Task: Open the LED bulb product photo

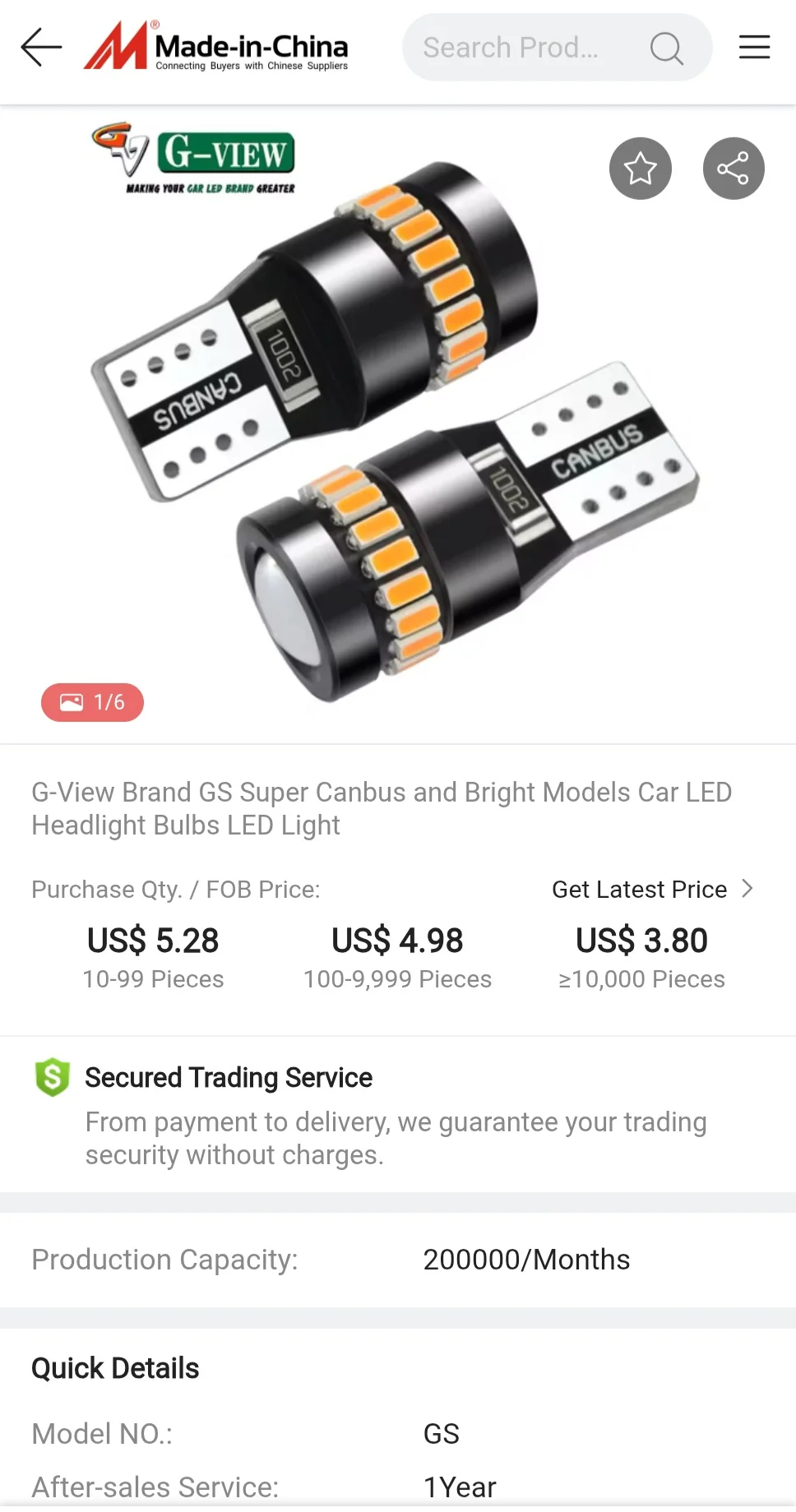Action: (x=395, y=428)
